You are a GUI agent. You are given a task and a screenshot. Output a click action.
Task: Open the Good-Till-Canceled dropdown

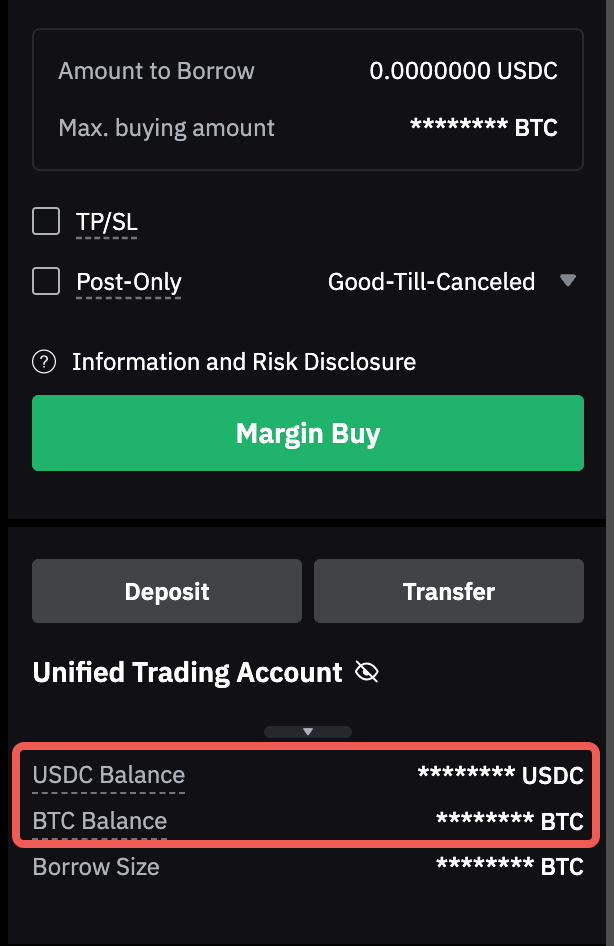click(452, 282)
